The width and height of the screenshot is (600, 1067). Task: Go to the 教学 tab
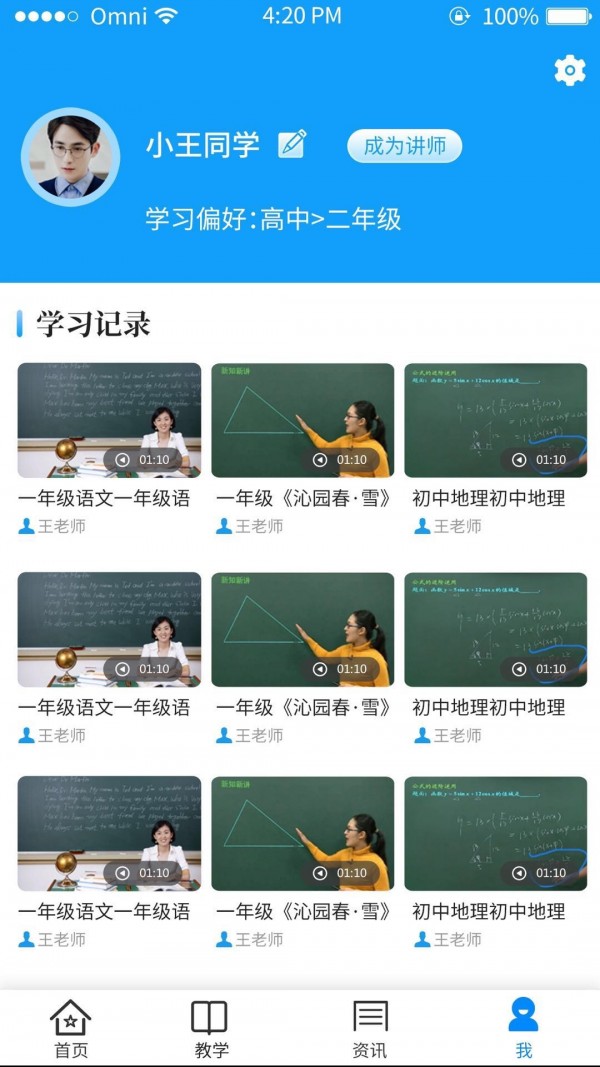211,1028
